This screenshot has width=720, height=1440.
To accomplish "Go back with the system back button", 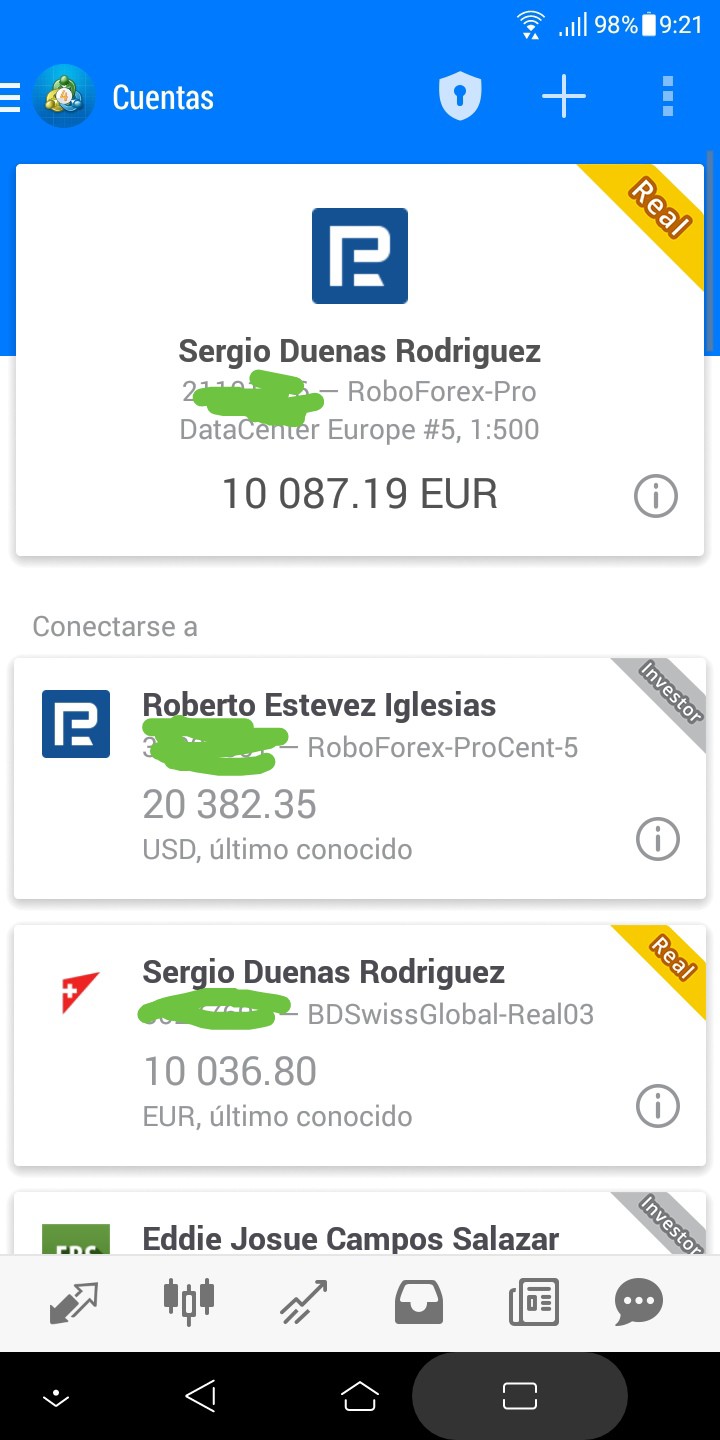I will pos(201,1396).
